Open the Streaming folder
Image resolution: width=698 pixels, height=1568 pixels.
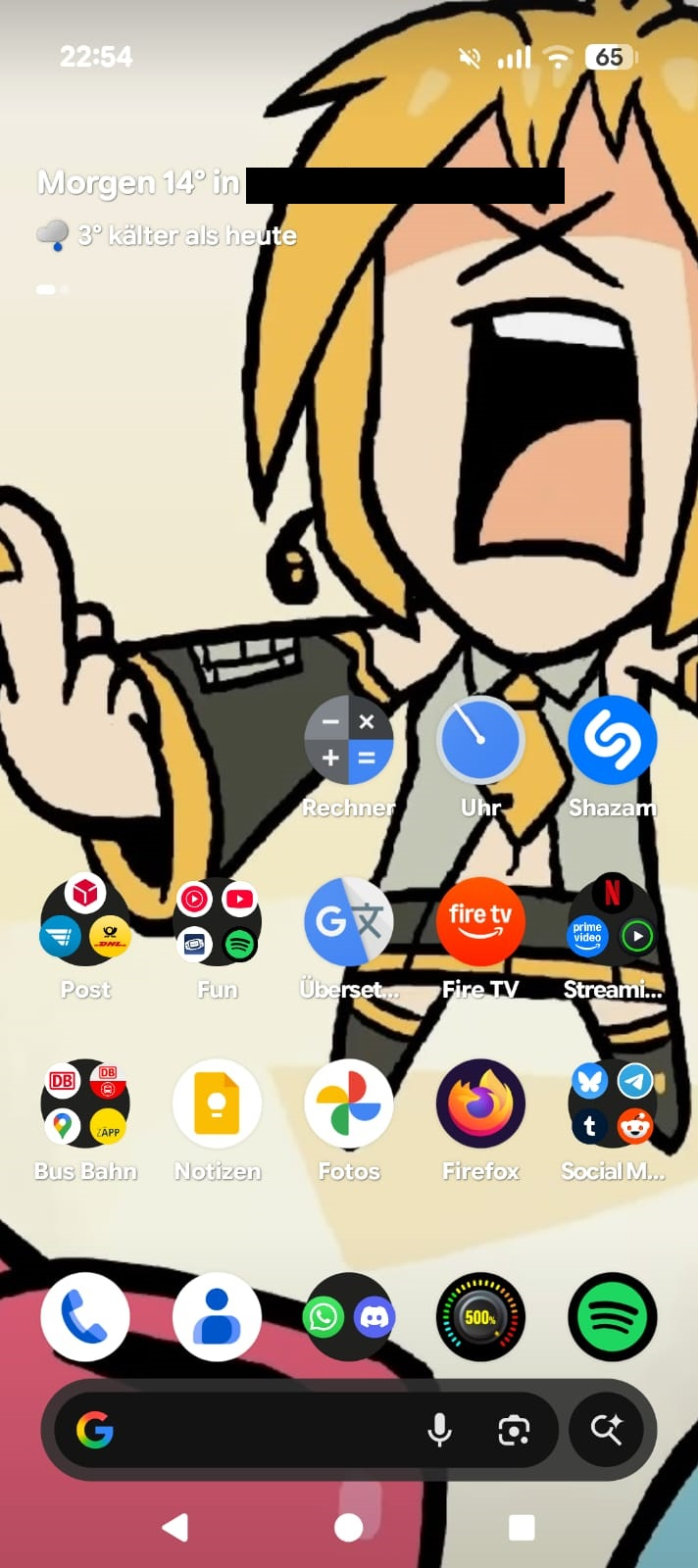(612, 922)
